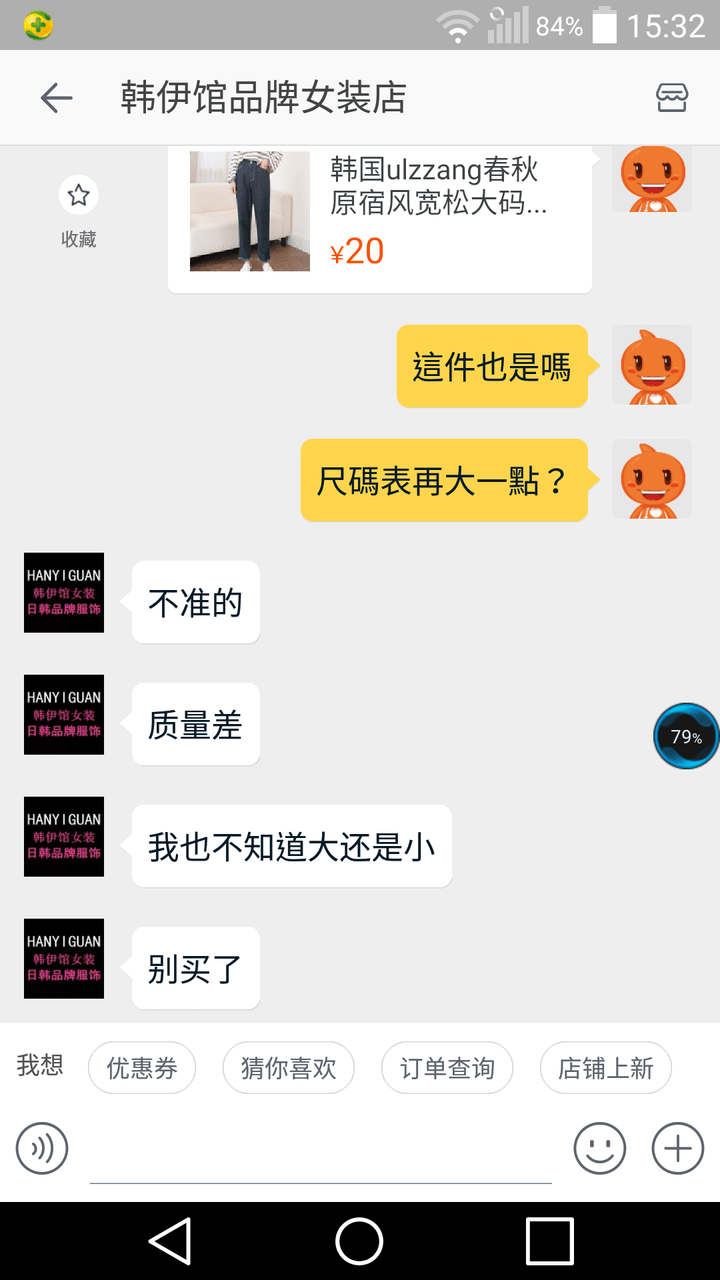Open the shop storefront icon
This screenshot has height=1280, width=720.
672,98
